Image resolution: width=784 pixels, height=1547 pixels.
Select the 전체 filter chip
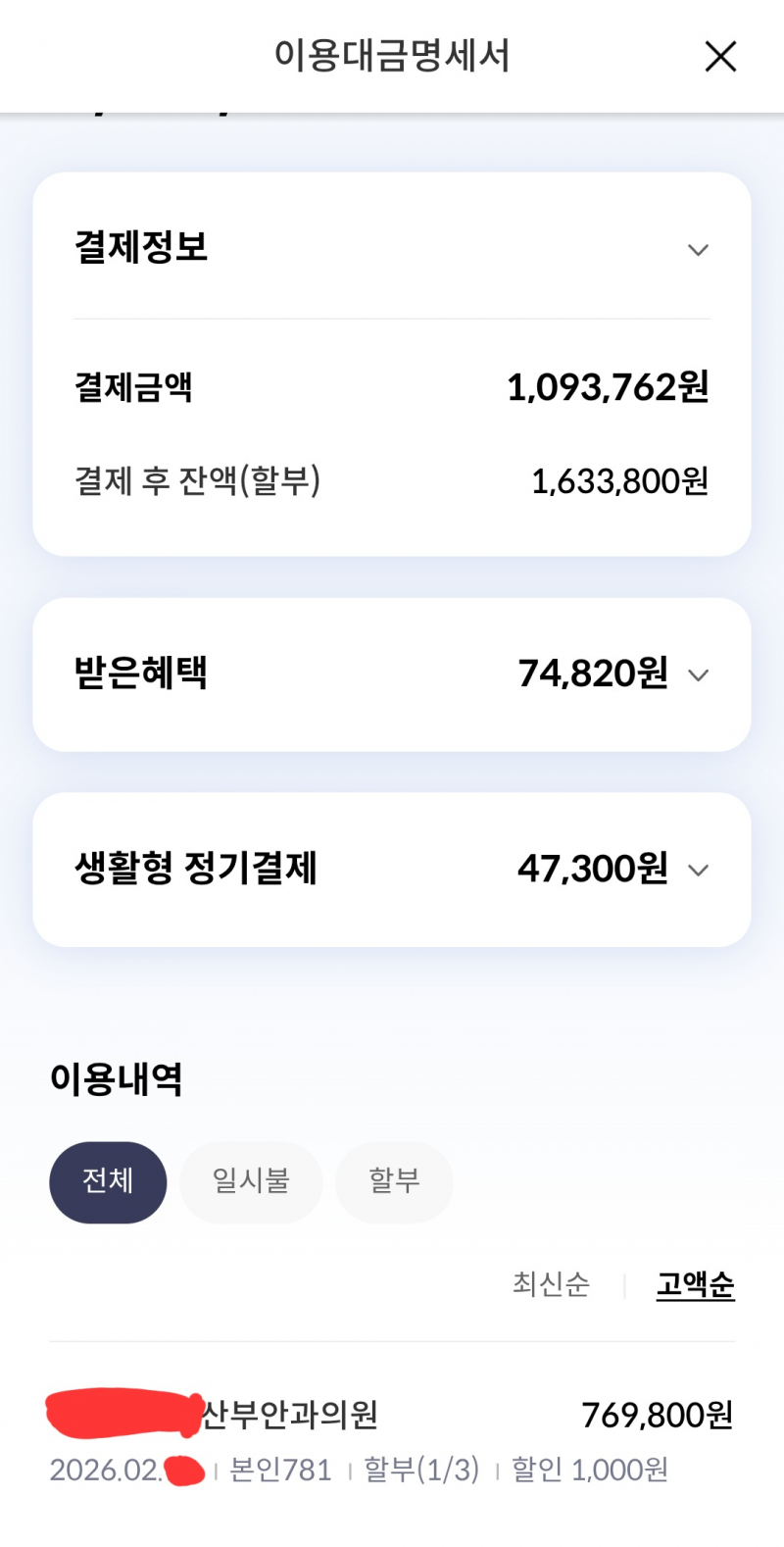point(108,1181)
